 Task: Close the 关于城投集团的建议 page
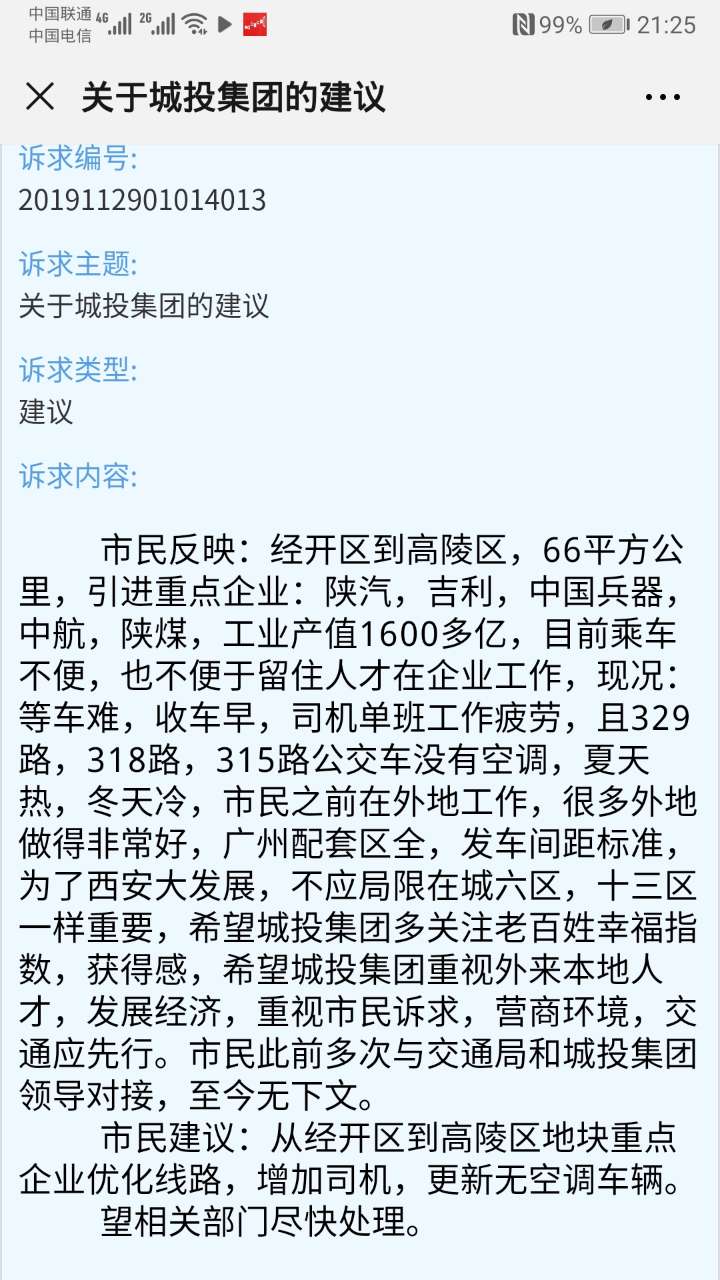click(40, 97)
